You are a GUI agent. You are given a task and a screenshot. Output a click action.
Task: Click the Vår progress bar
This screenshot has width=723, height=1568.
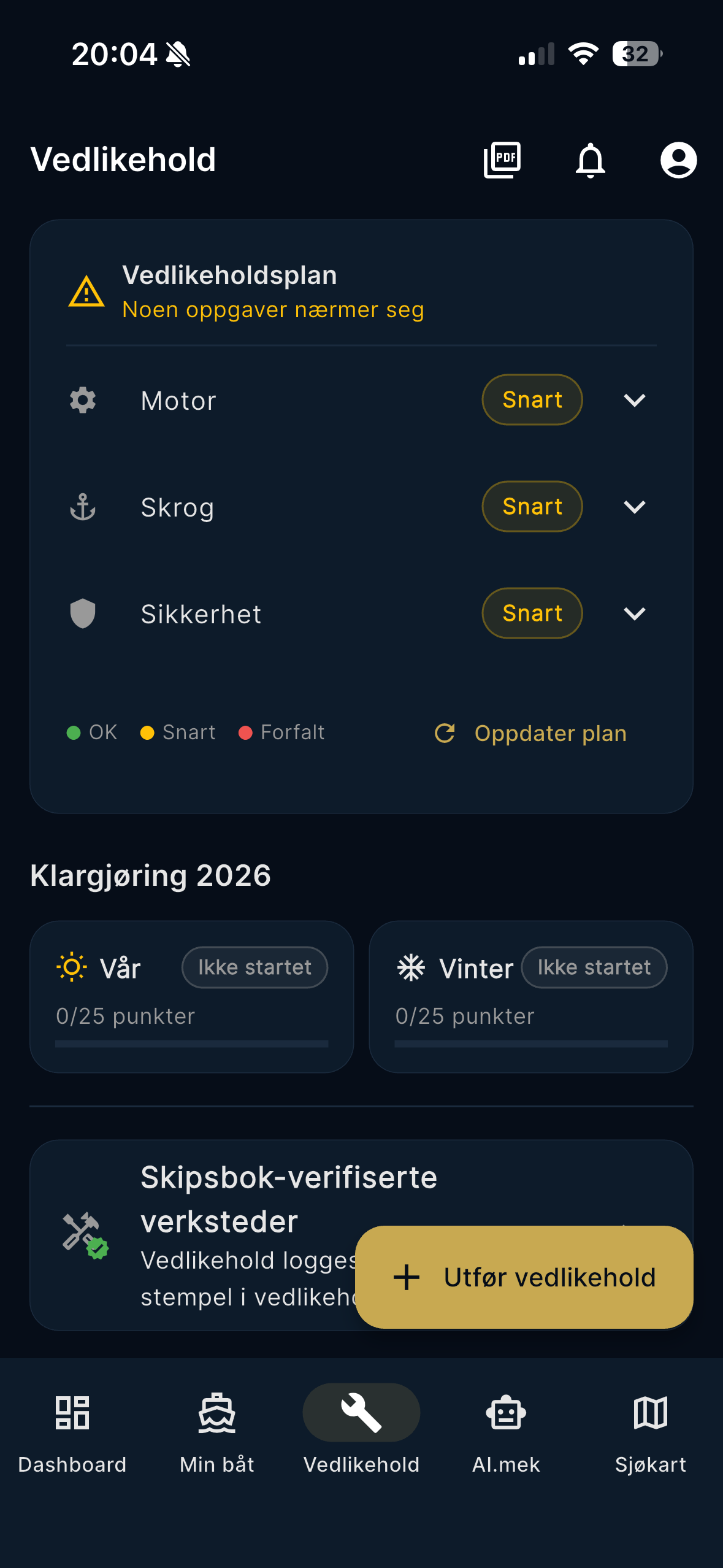click(x=192, y=1043)
